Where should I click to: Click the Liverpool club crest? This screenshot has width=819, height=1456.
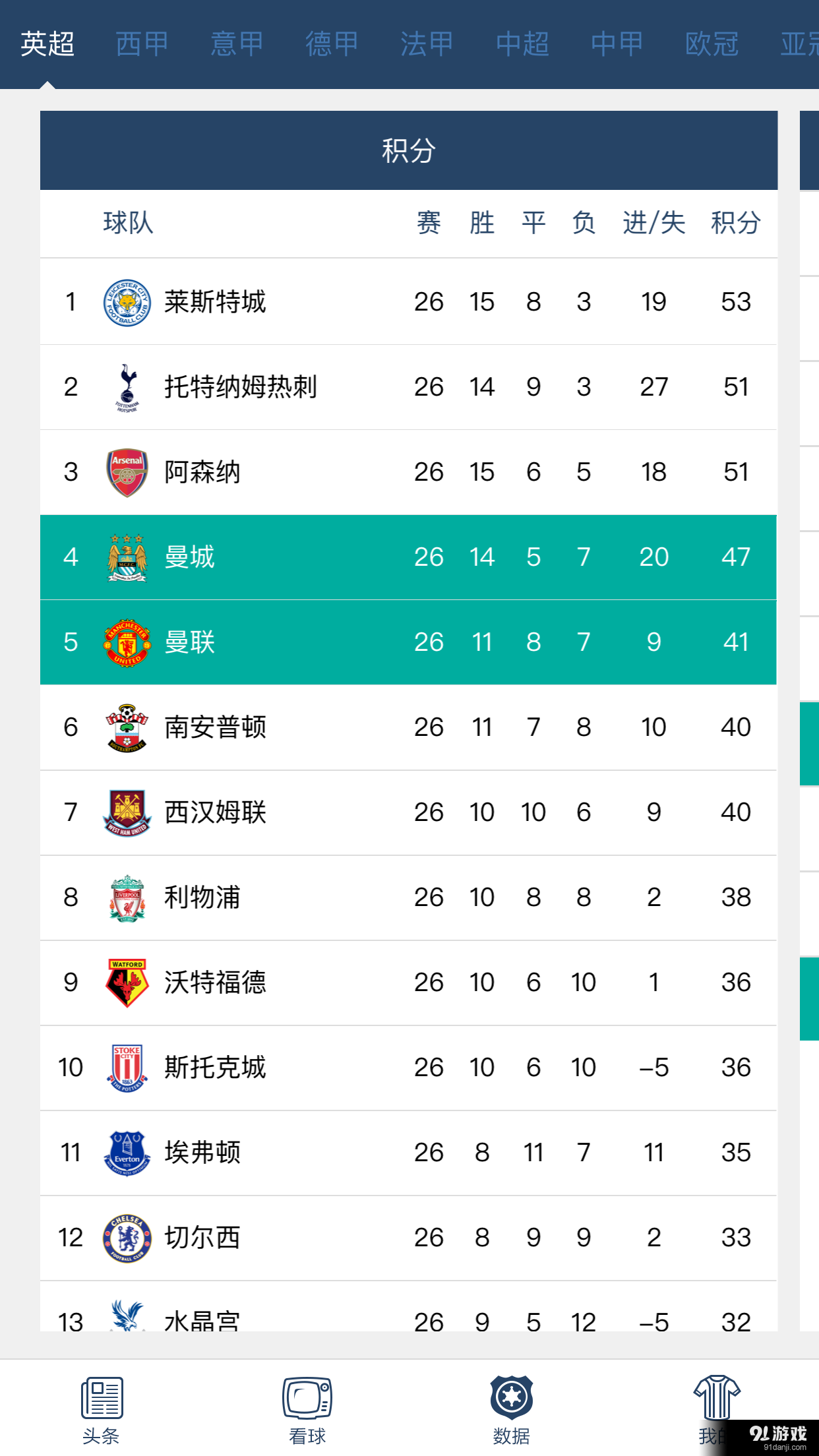(x=127, y=897)
